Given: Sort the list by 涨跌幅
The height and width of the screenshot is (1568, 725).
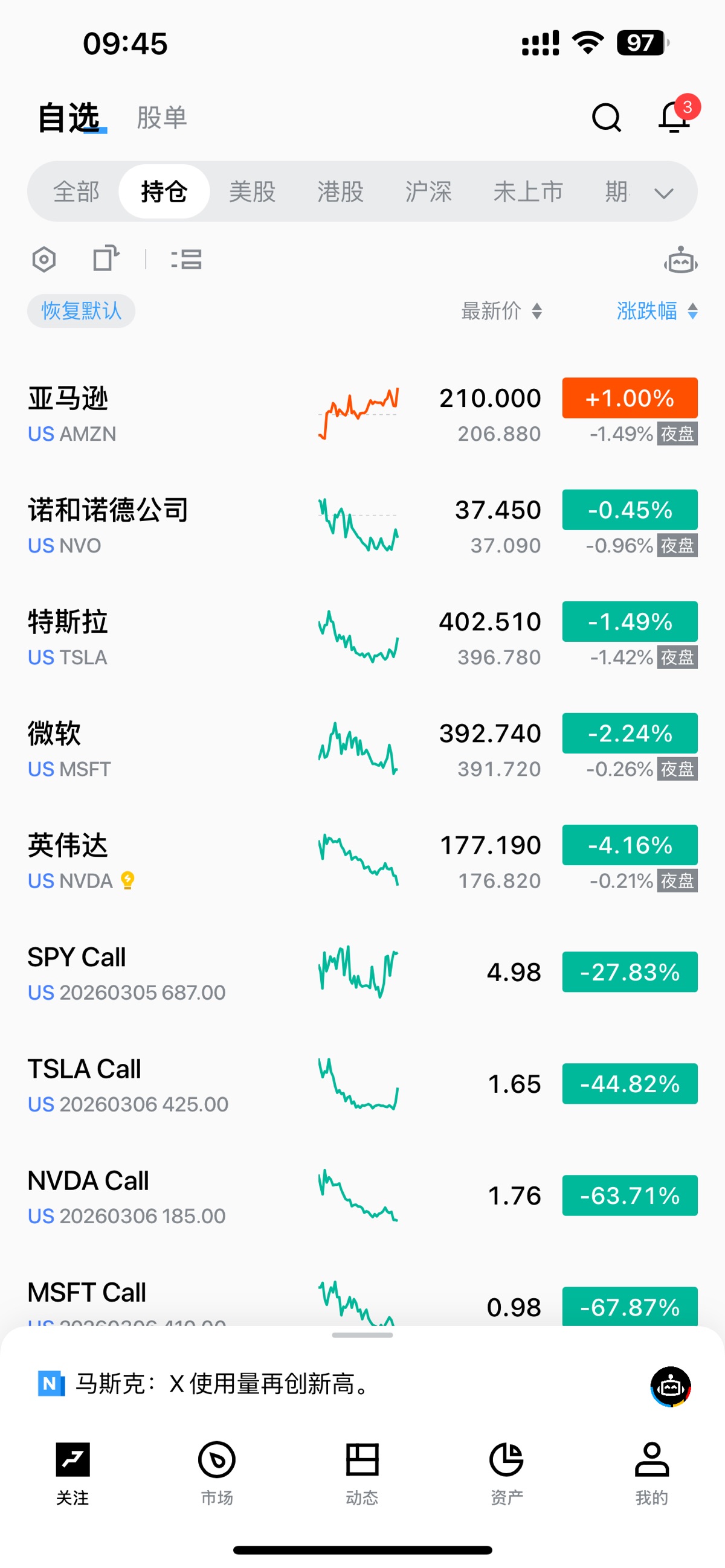Looking at the screenshot, I should point(656,311).
